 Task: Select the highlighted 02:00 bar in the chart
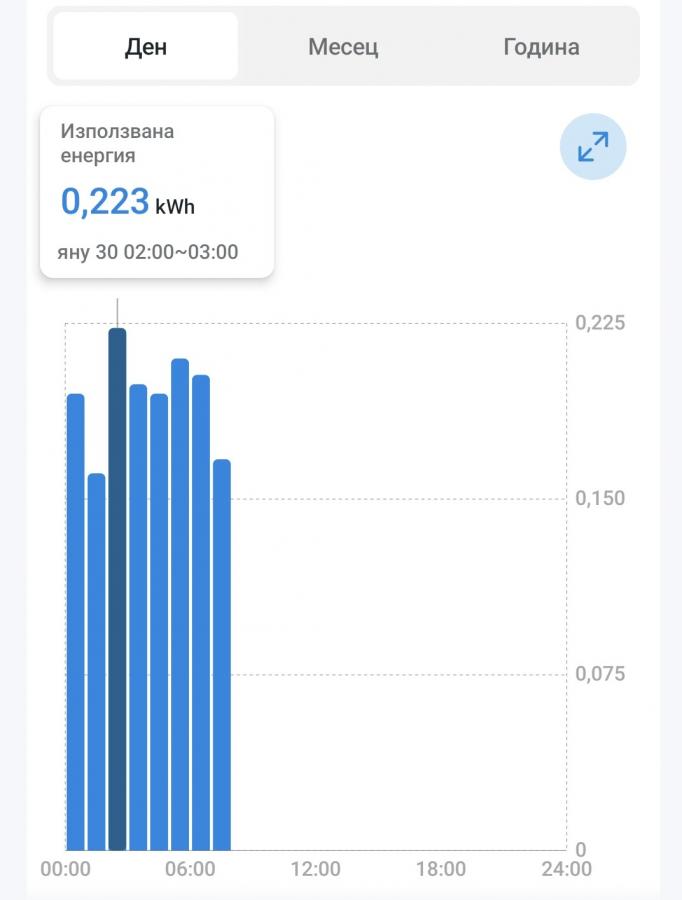coord(117,590)
